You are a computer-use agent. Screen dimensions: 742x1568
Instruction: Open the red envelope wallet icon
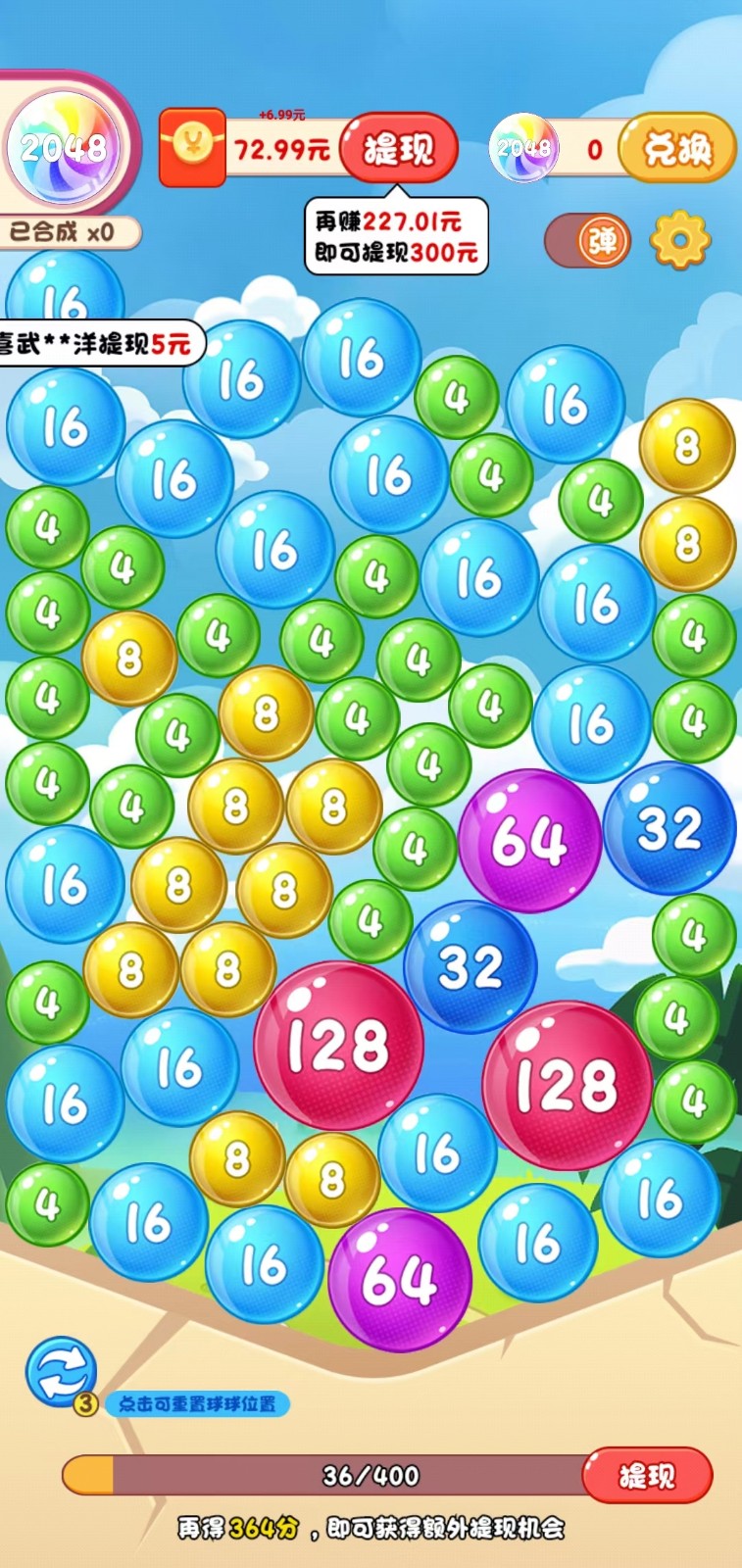pos(193,147)
